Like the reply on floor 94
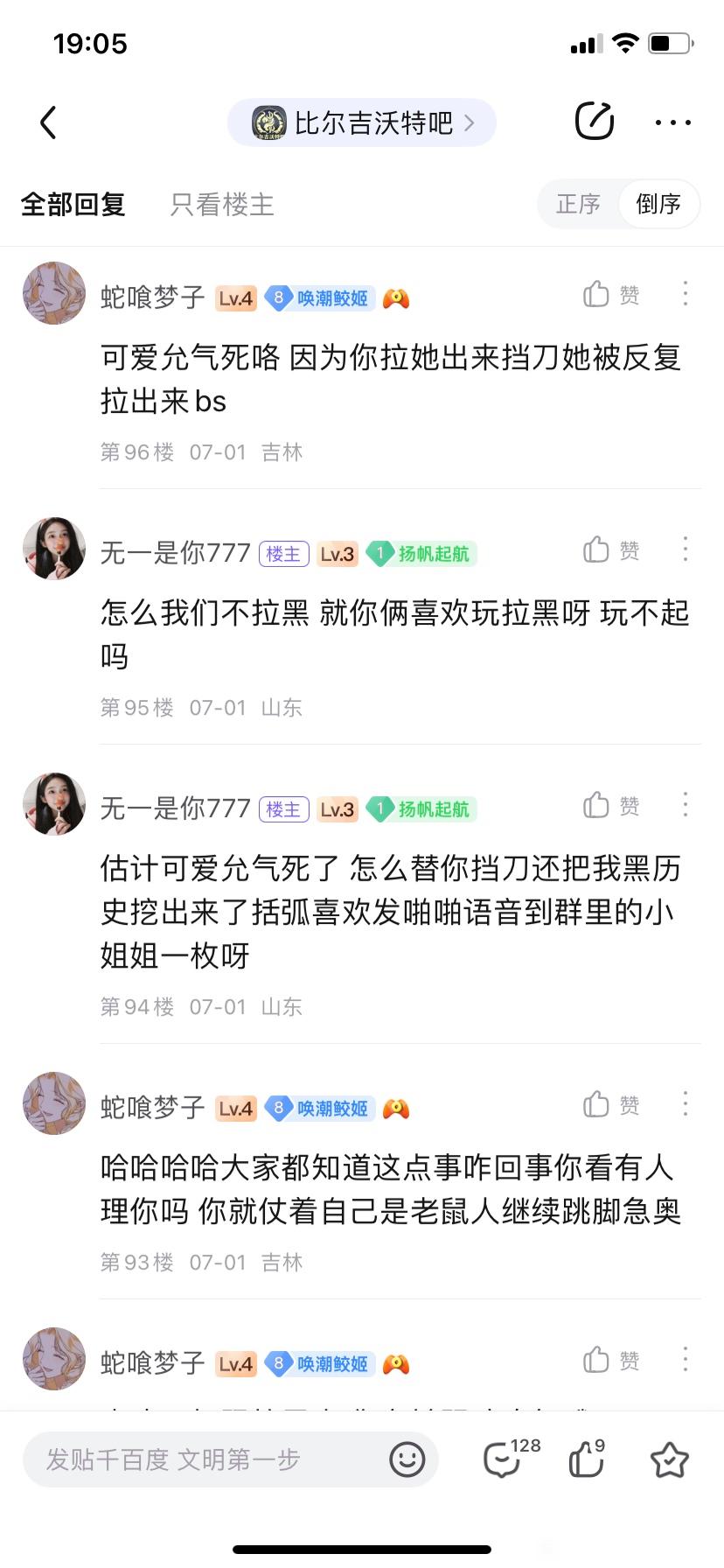The width and height of the screenshot is (724, 1568). (611, 806)
